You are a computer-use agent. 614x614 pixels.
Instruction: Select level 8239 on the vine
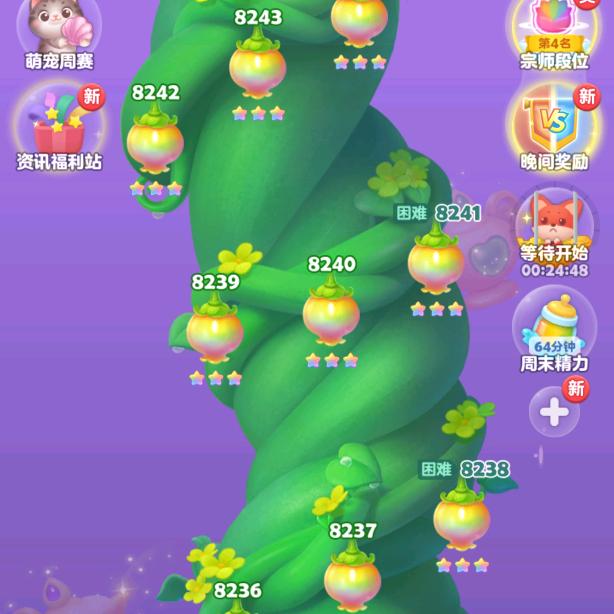click(215, 327)
